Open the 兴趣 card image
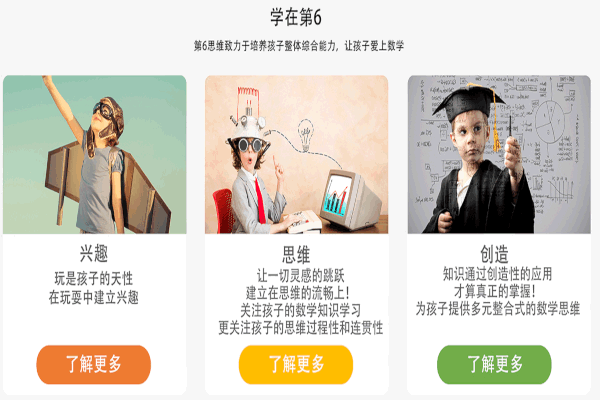 [x=94, y=155]
